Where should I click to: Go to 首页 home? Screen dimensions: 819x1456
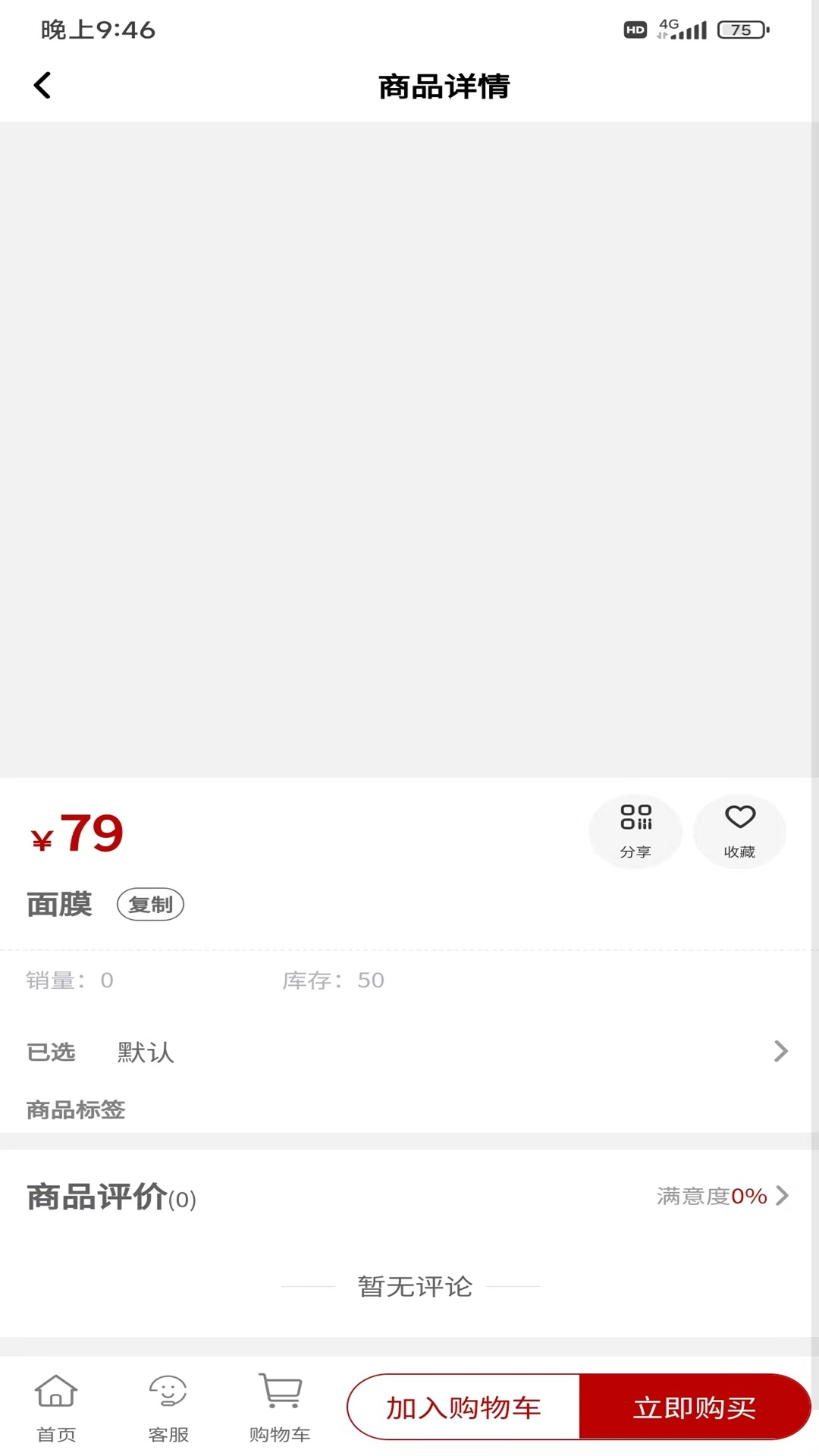tap(56, 1407)
